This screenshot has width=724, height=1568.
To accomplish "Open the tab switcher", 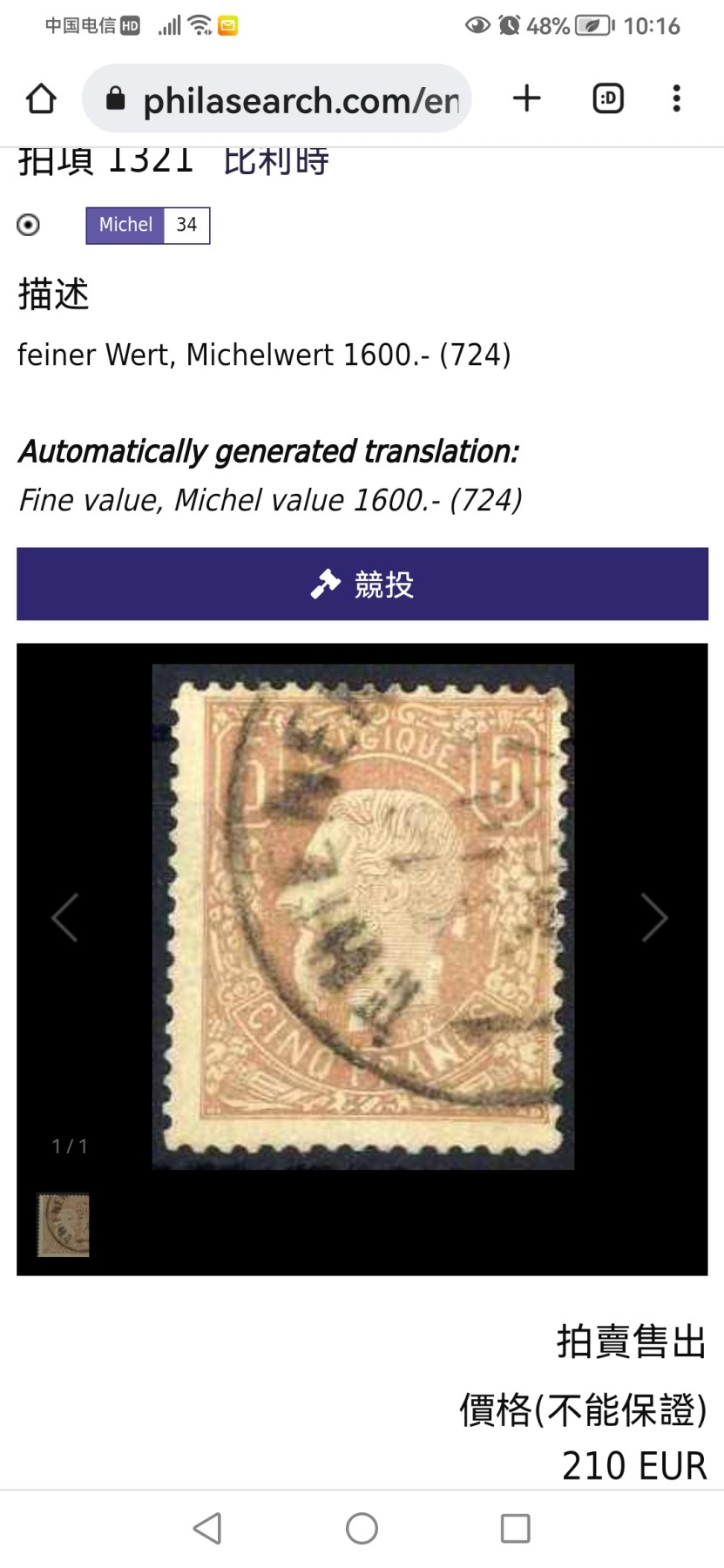I will click(x=608, y=98).
